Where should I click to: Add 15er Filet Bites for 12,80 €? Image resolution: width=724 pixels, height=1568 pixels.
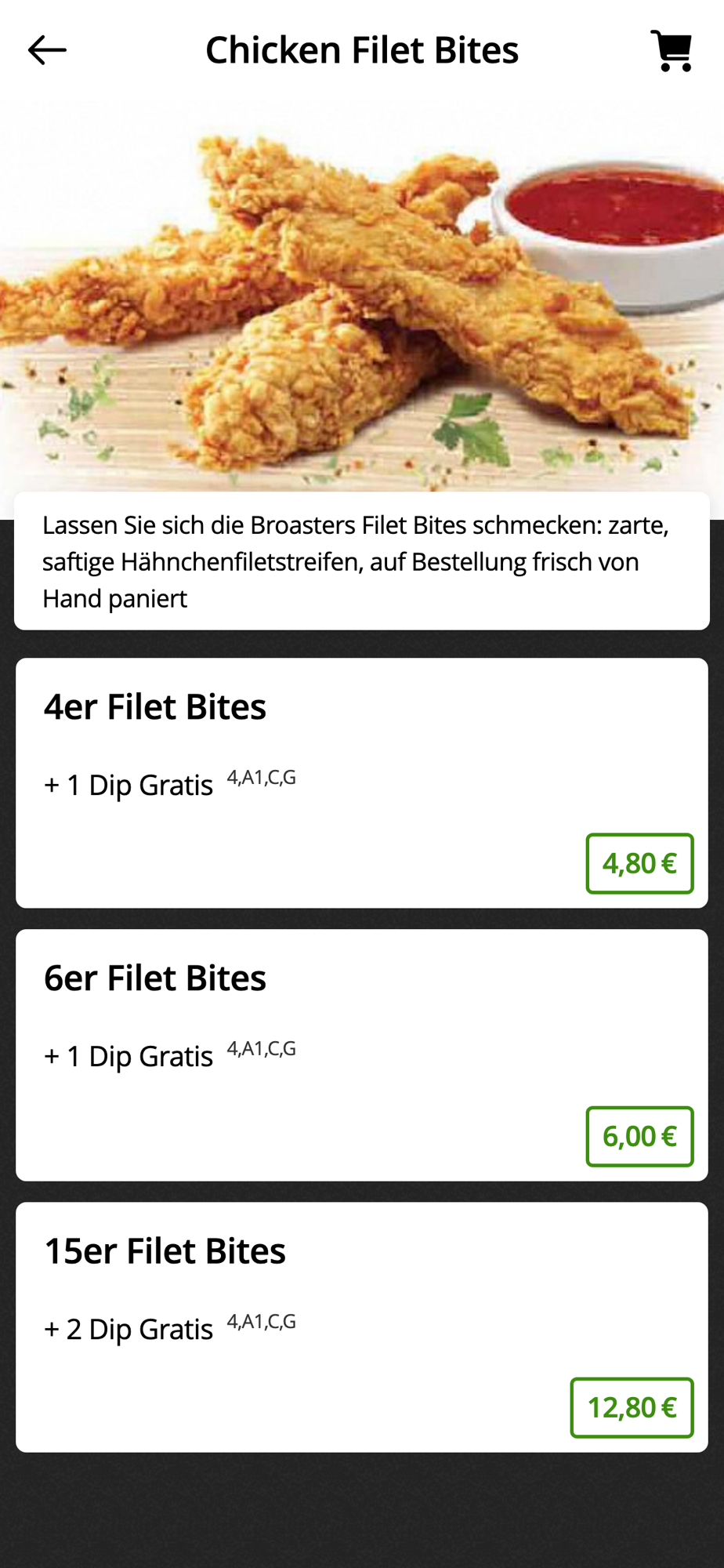click(632, 1407)
